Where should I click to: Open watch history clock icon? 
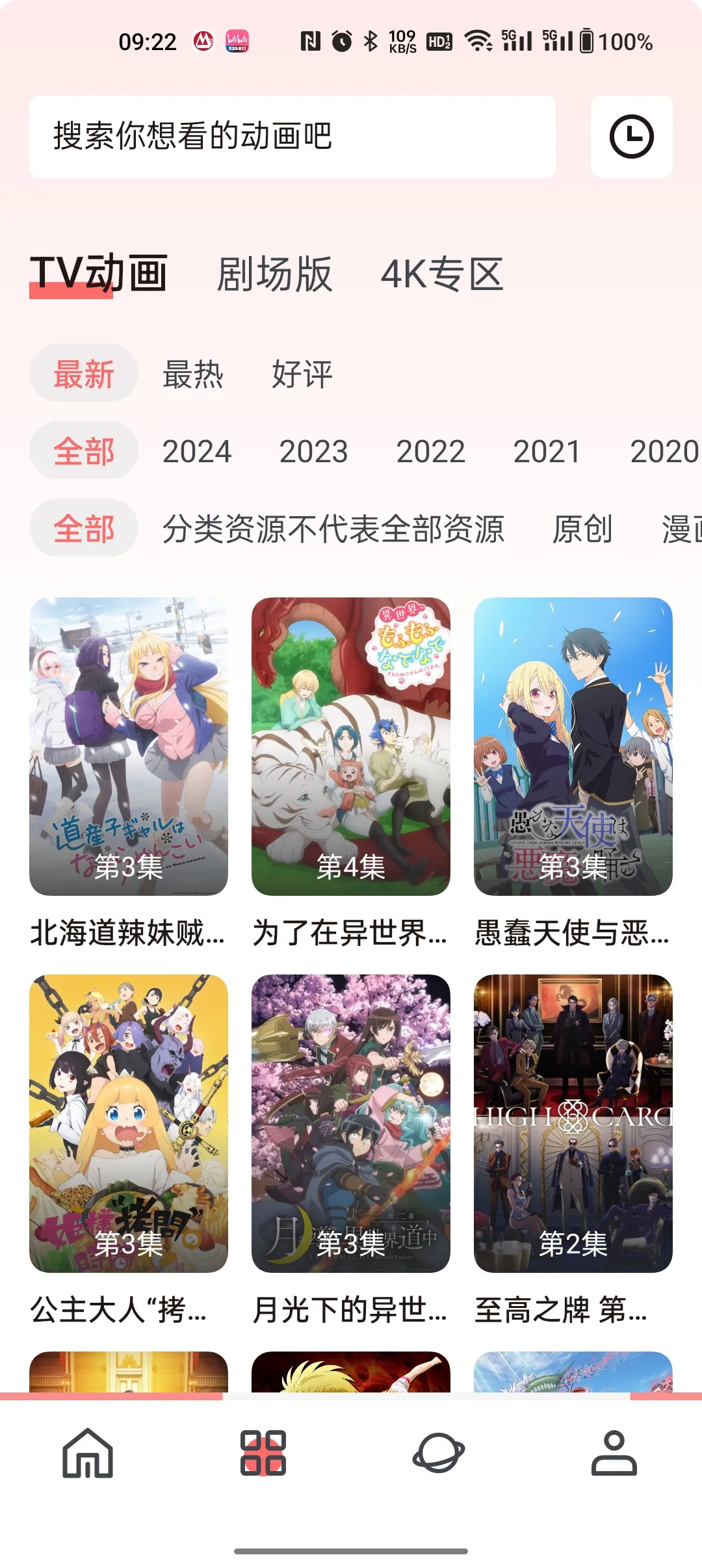(x=631, y=137)
